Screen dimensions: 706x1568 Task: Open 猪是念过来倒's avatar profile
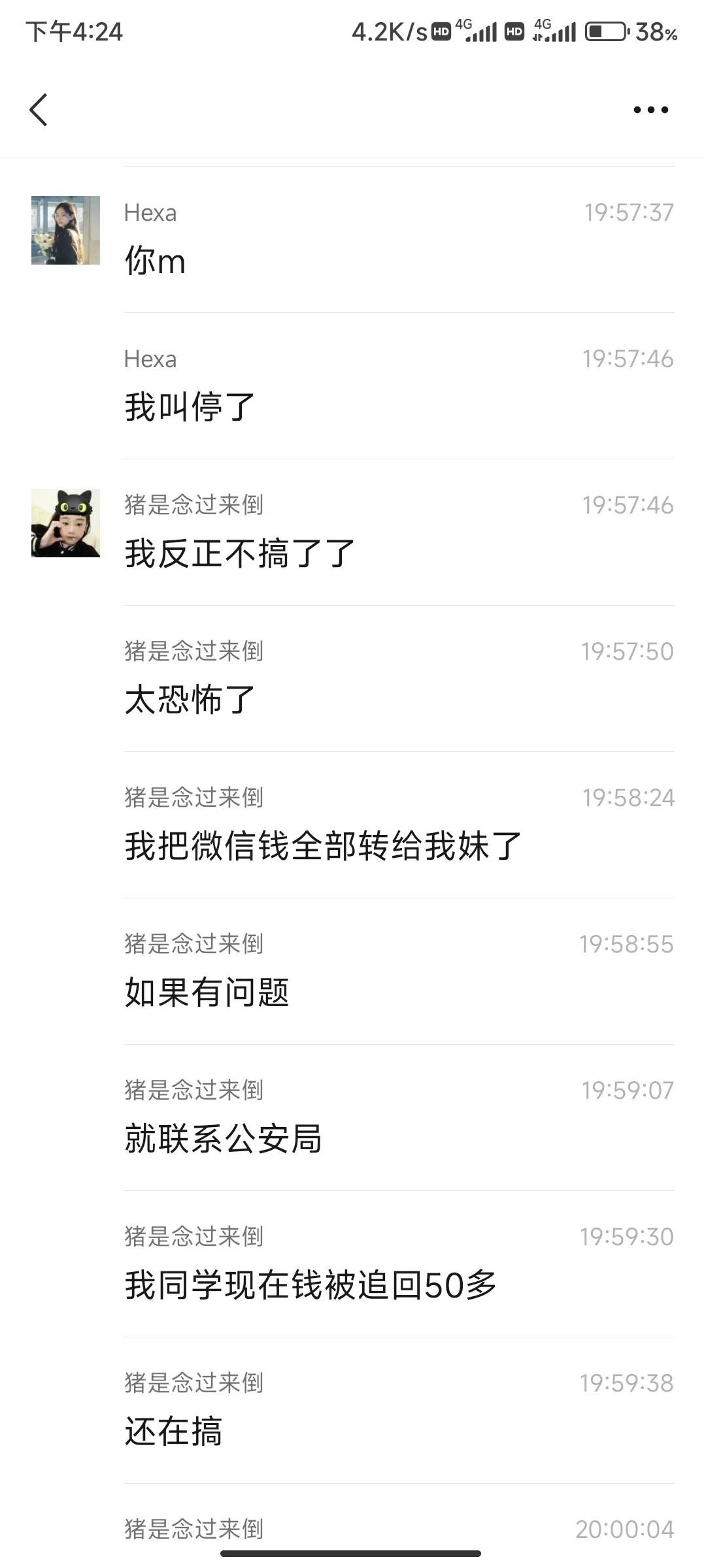pyautogui.click(x=65, y=523)
